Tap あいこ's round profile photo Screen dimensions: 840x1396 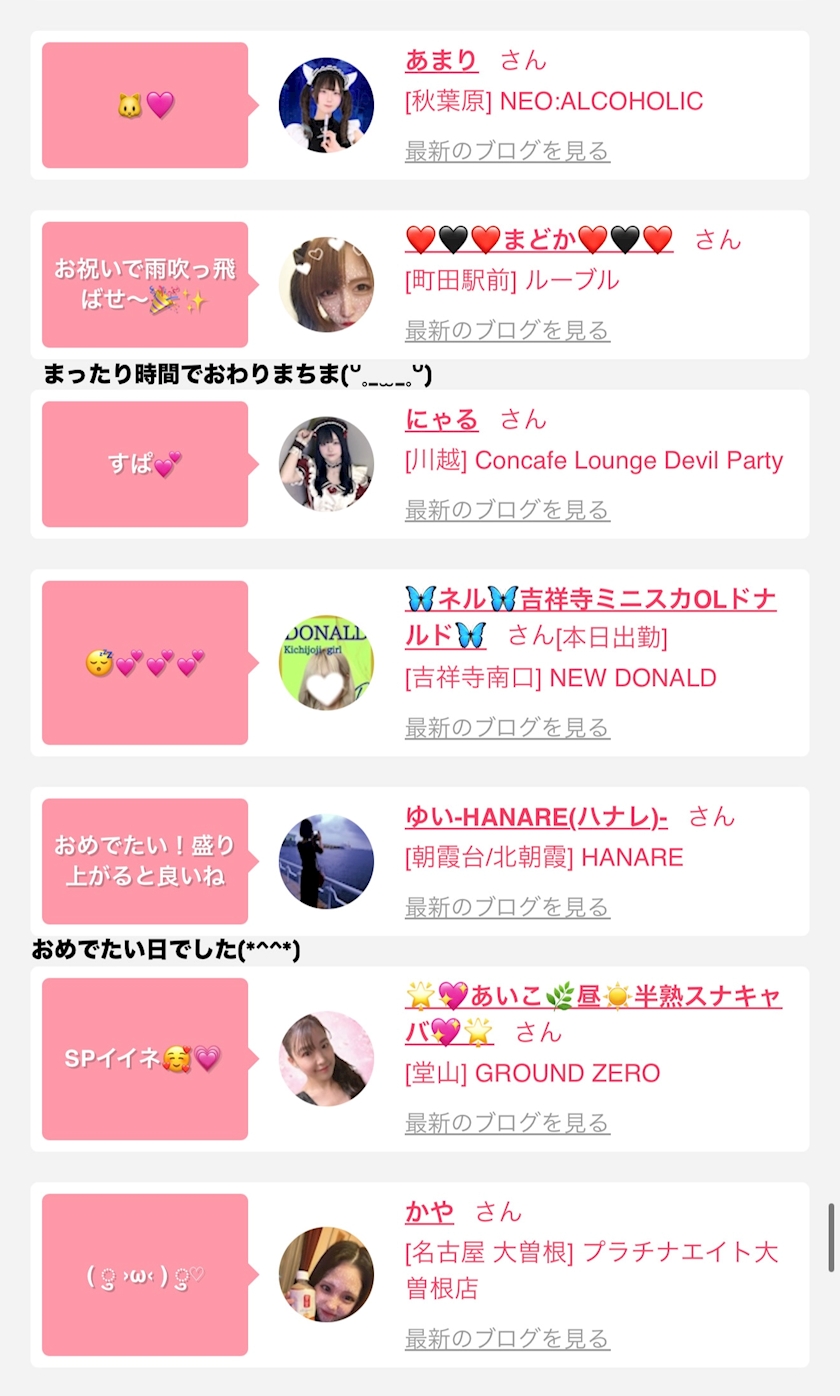326,1059
